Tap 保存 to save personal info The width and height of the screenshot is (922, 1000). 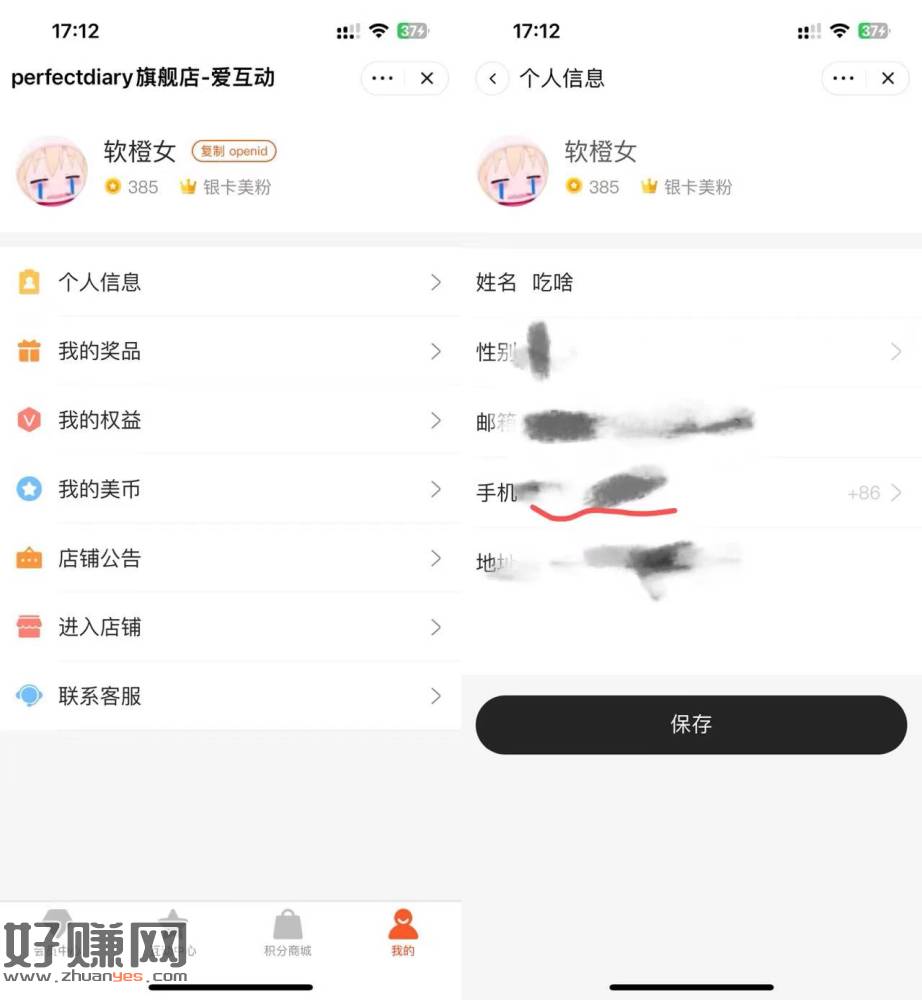tap(691, 725)
